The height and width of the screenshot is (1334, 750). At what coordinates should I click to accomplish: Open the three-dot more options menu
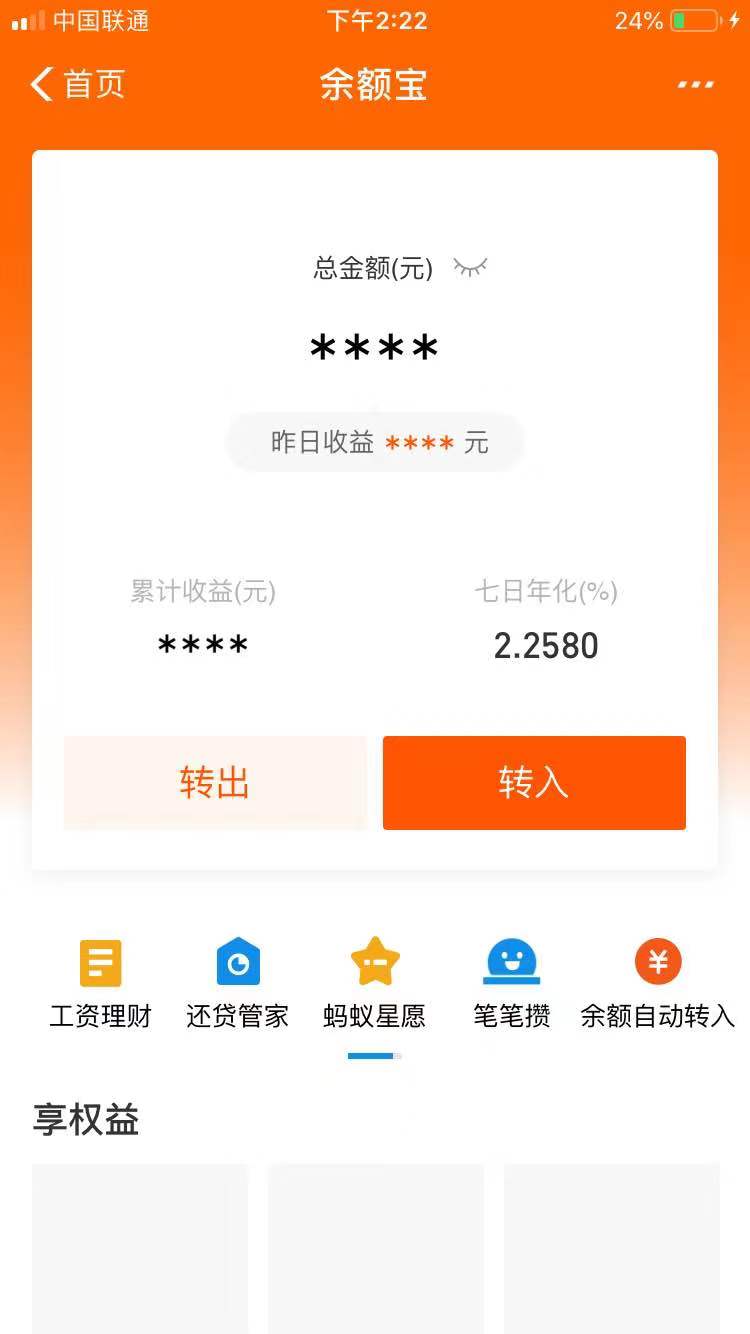[694, 85]
